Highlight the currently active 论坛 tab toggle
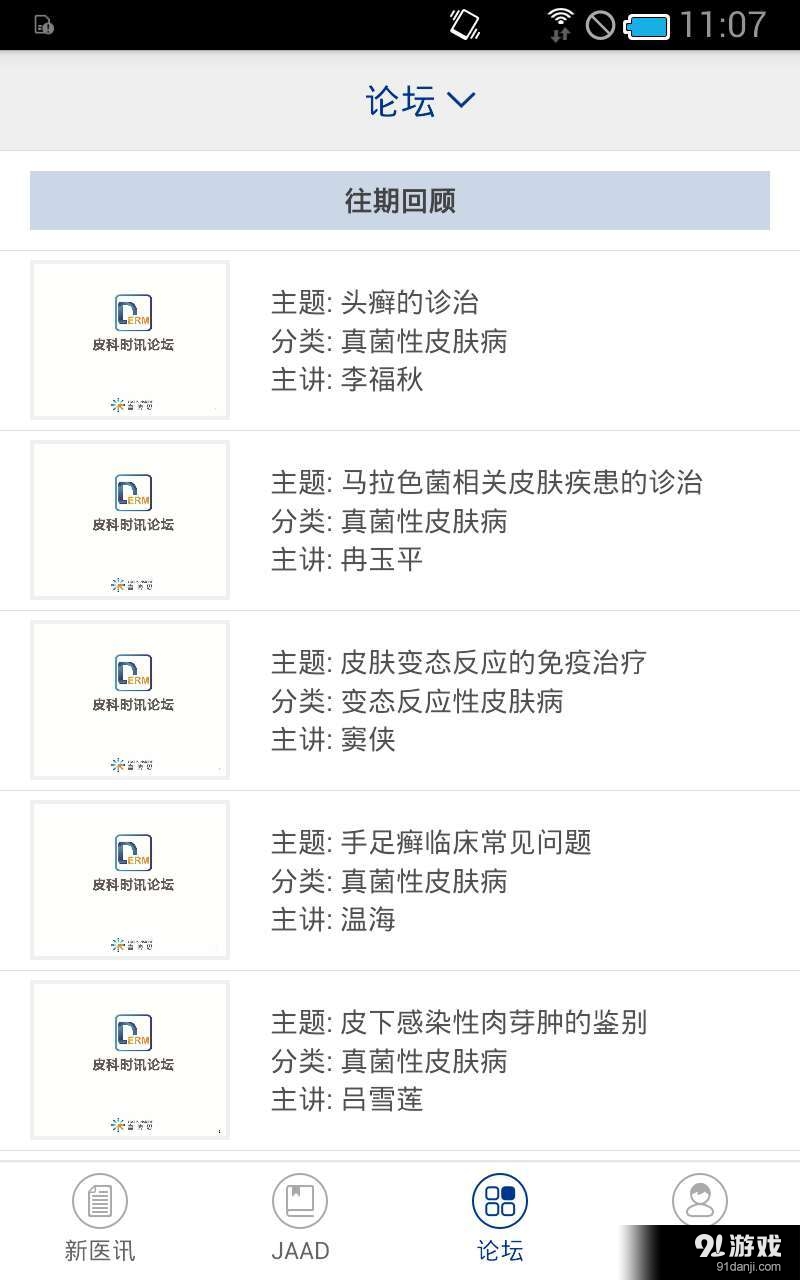Viewport: 800px width, 1280px height. pyautogui.click(x=500, y=1215)
